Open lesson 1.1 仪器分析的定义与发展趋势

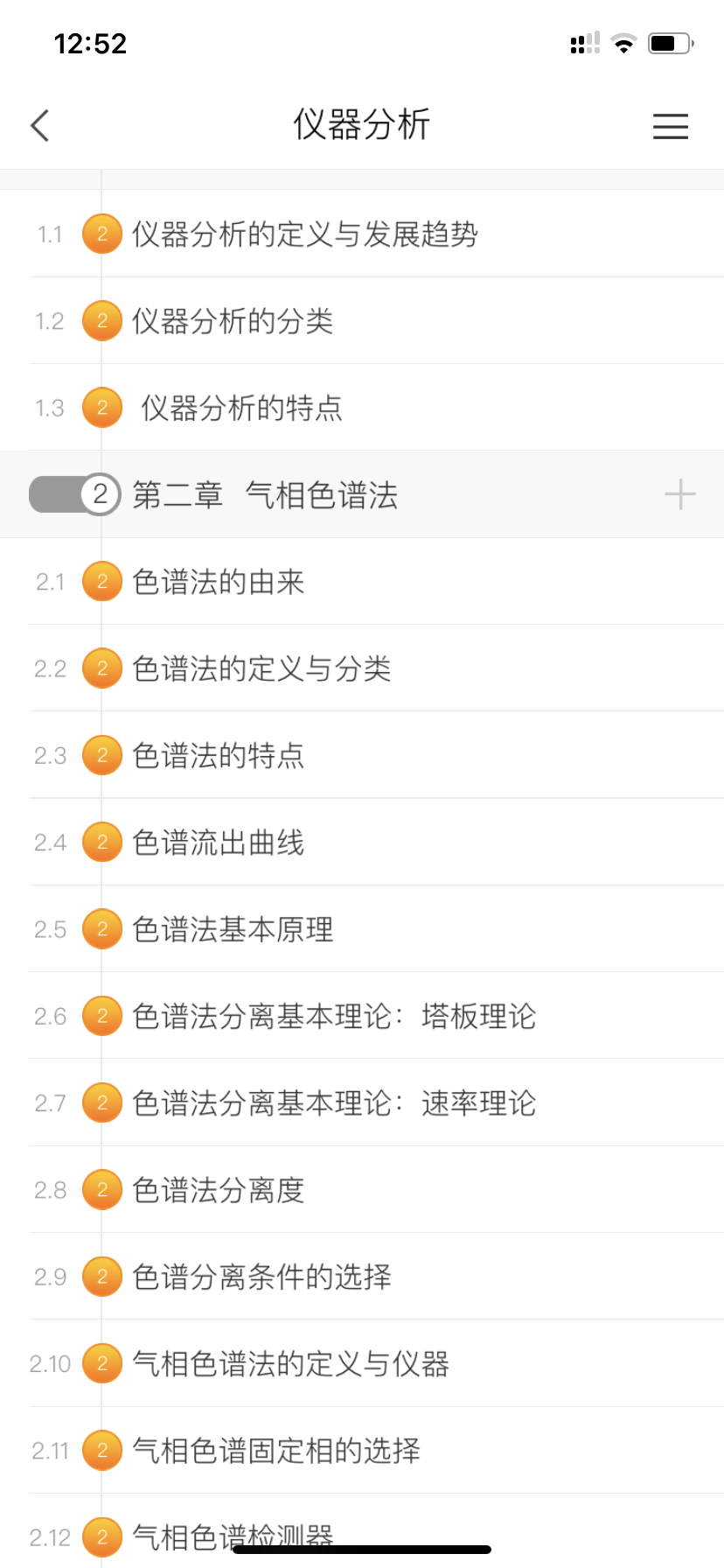[x=304, y=234]
